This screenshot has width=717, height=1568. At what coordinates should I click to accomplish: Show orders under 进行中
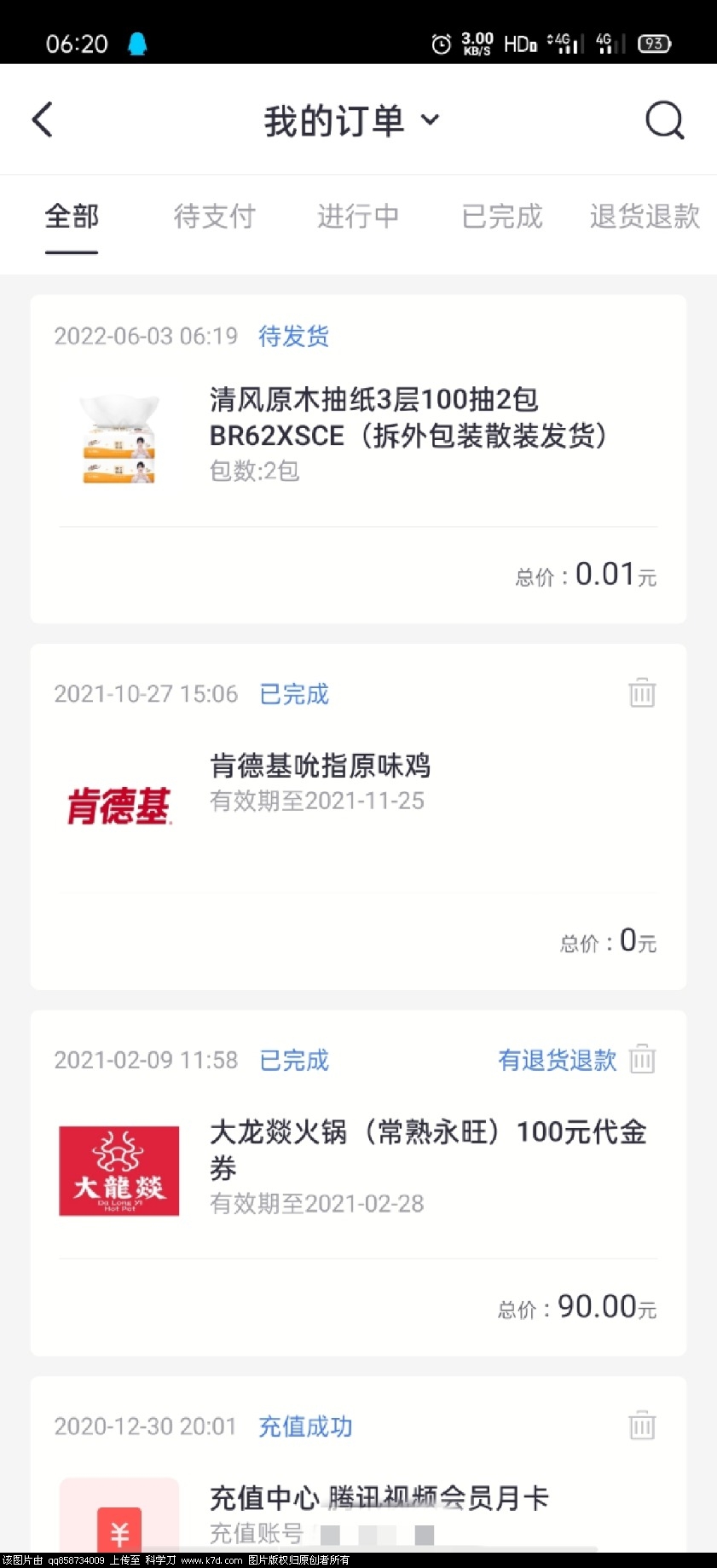pyautogui.click(x=358, y=217)
